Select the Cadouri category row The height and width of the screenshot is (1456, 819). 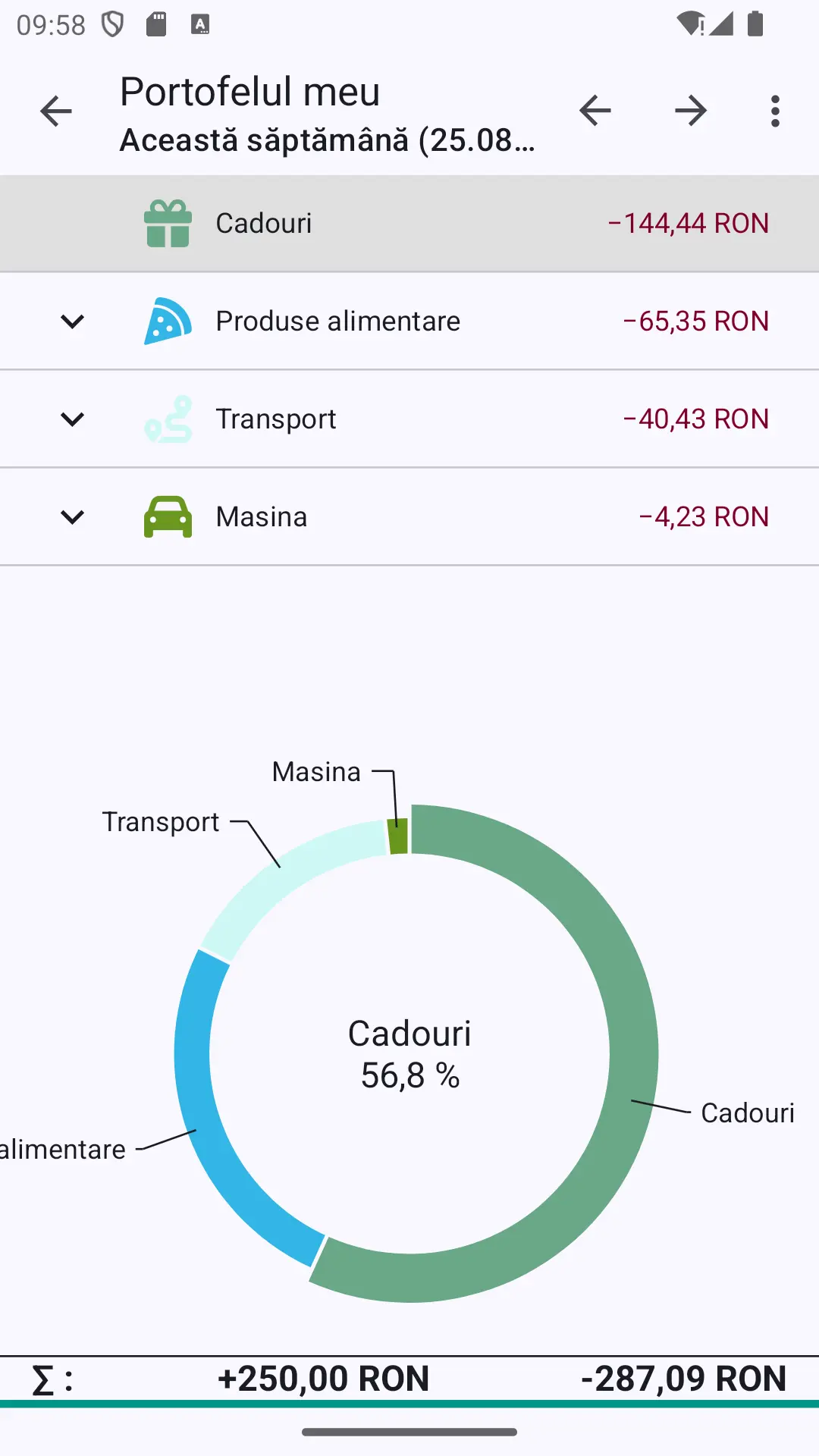point(409,224)
